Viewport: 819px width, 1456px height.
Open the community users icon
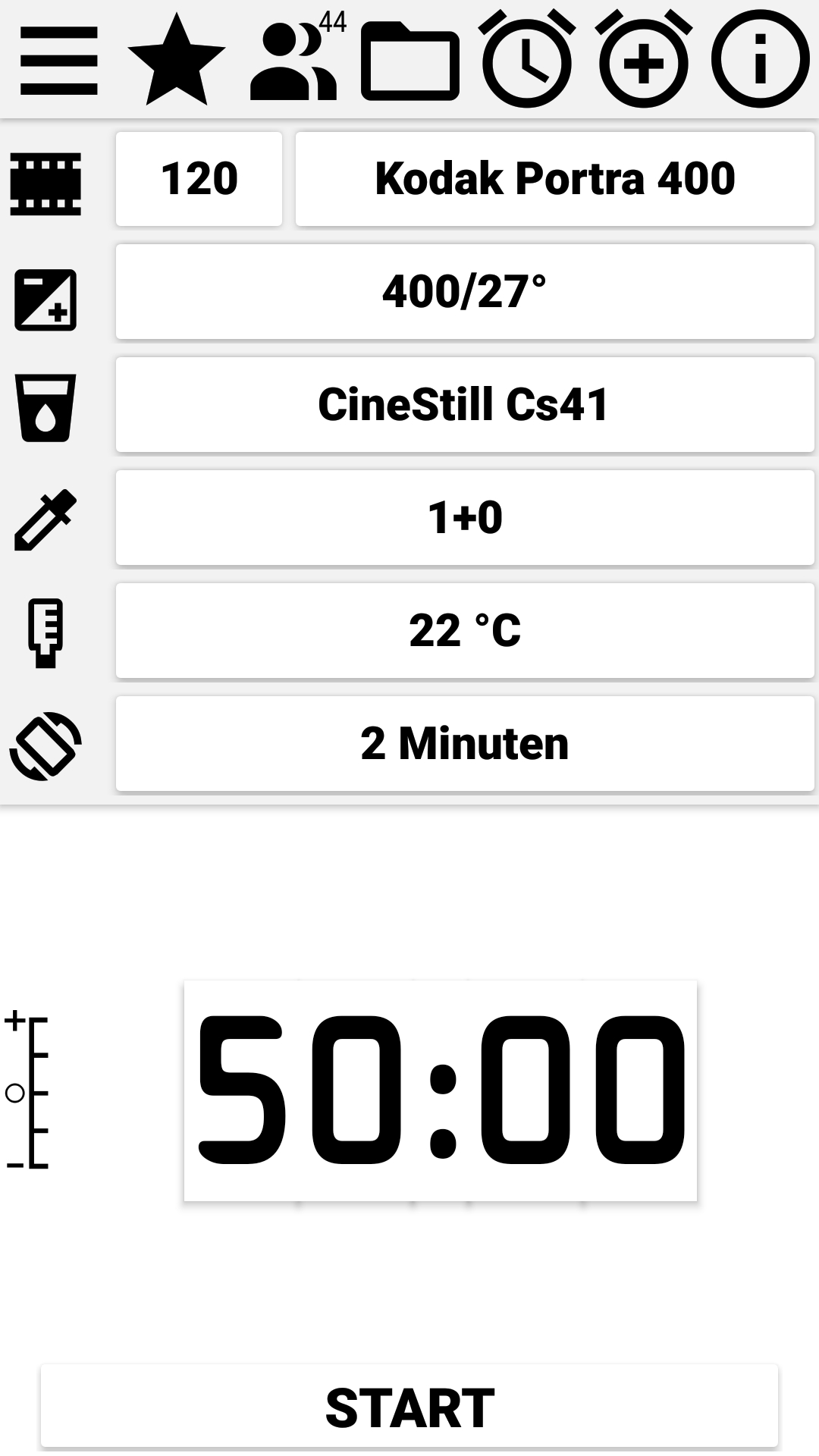click(296, 58)
